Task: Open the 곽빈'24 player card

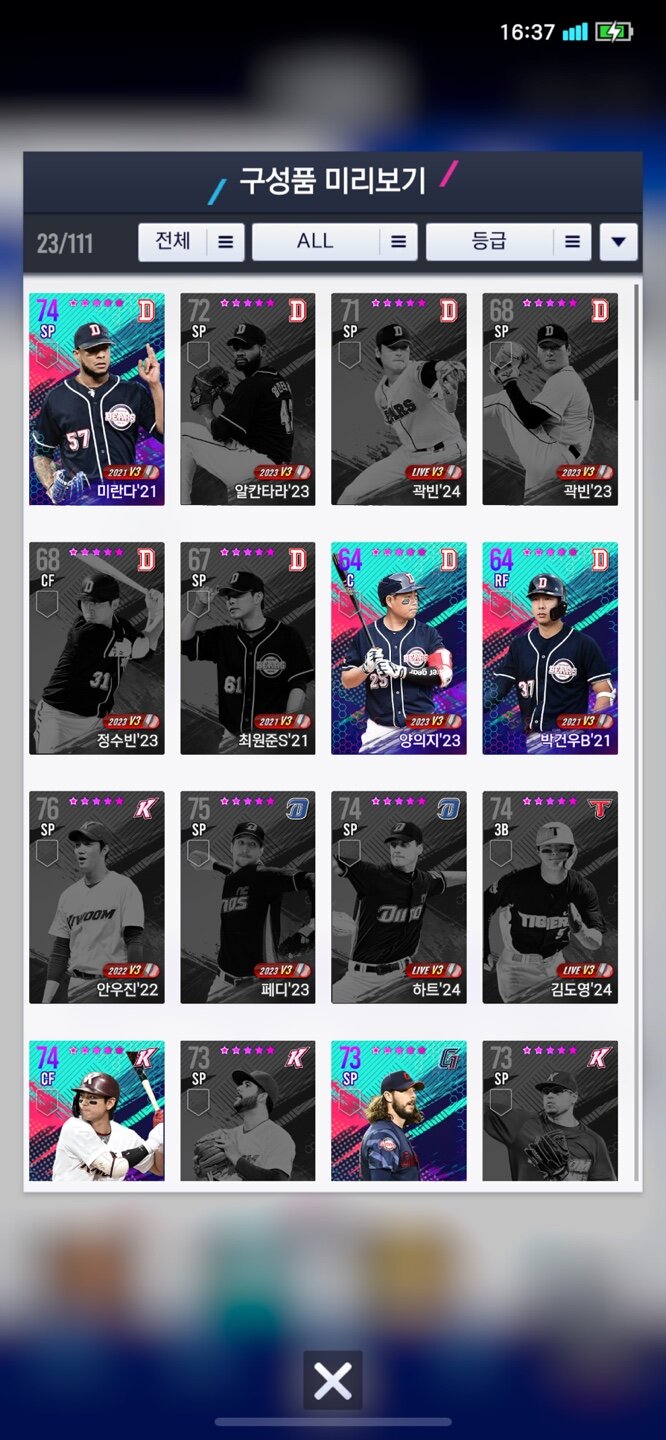Action: [399, 399]
